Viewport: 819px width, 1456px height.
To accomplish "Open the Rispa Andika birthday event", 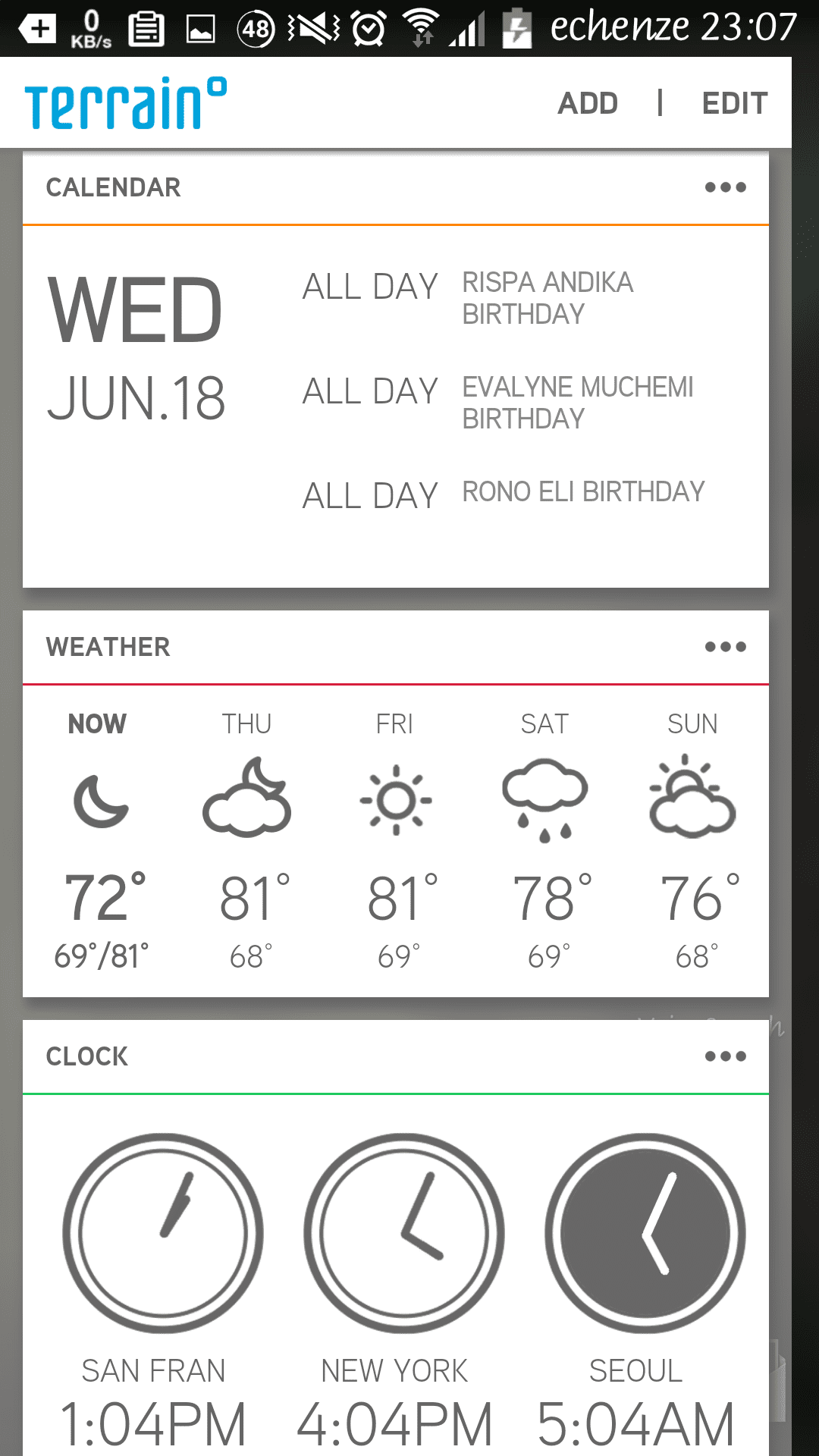I will (x=506, y=298).
